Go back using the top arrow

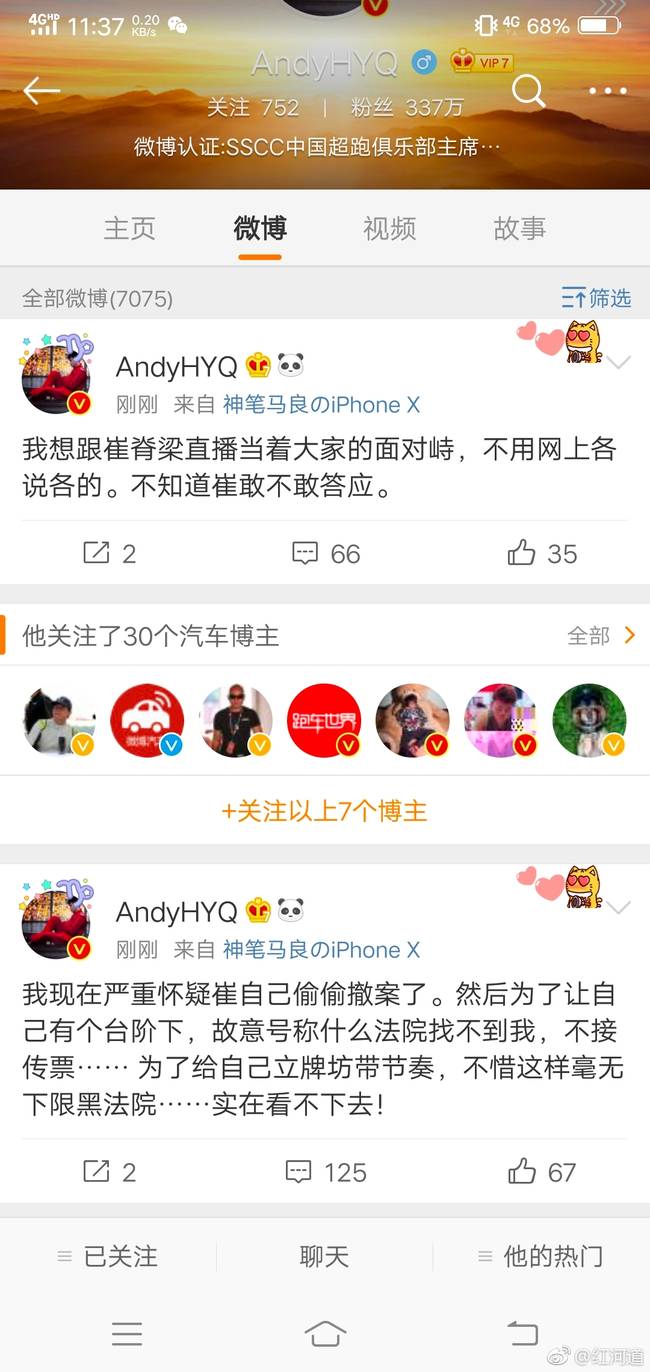coord(42,91)
